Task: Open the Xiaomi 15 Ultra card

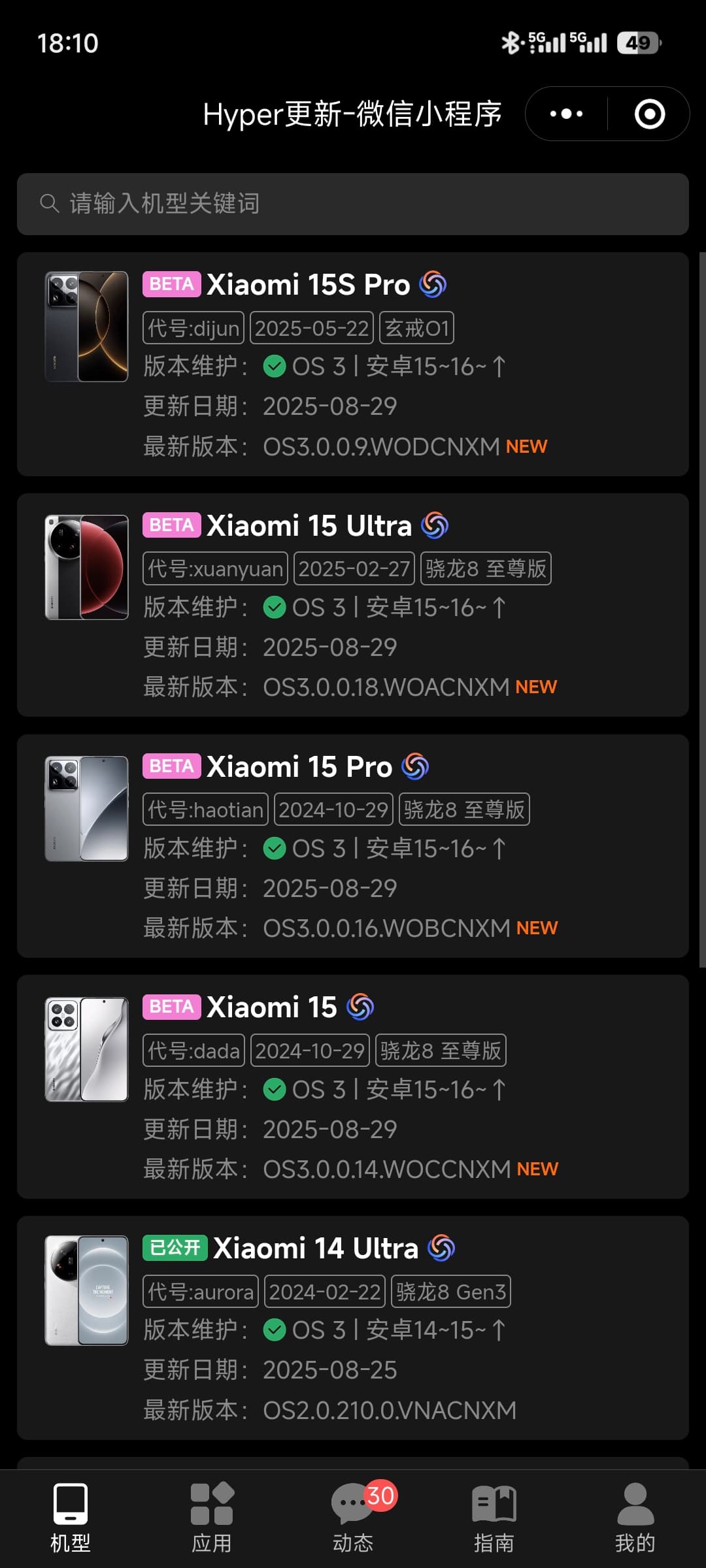Action: point(353,605)
